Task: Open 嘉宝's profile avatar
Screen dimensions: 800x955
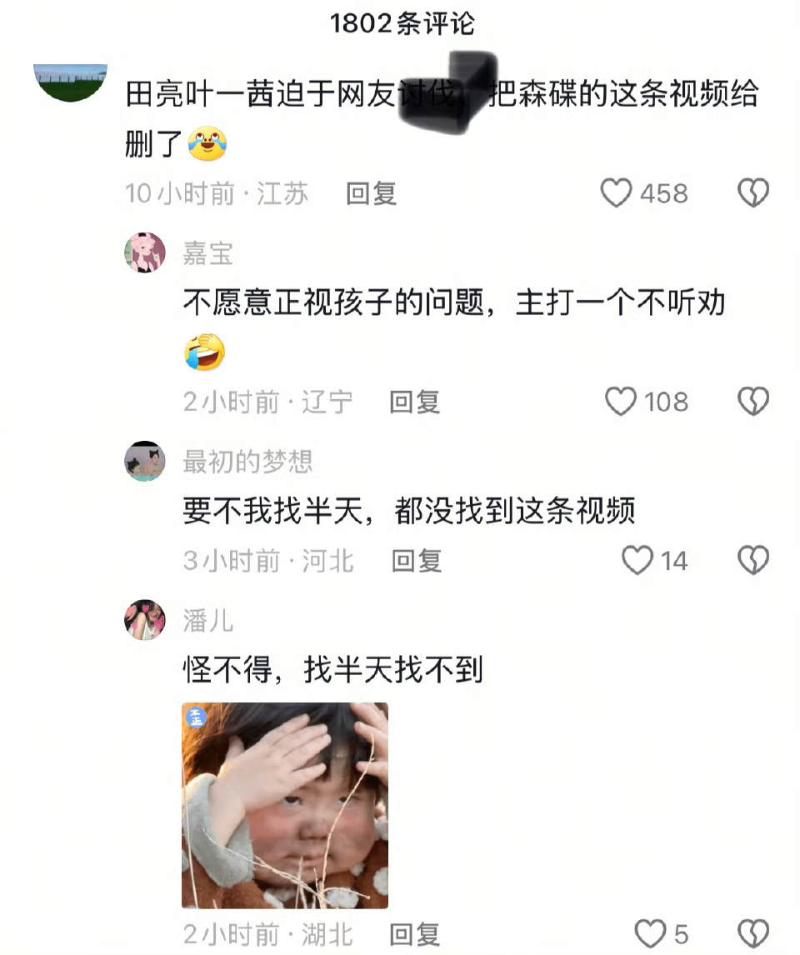Action: (x=145, y=253)
